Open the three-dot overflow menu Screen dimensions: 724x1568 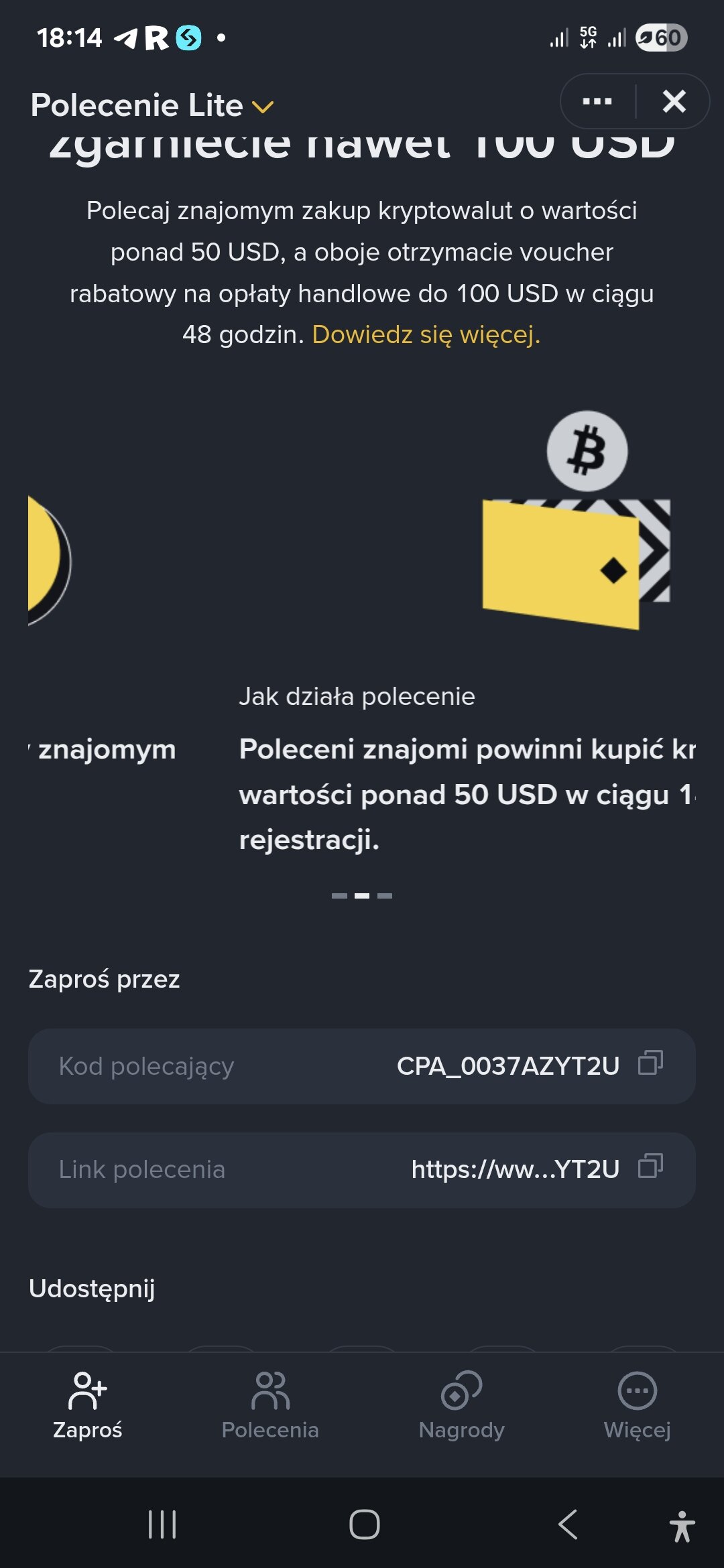pyautogui.click(x=597, y=102)
